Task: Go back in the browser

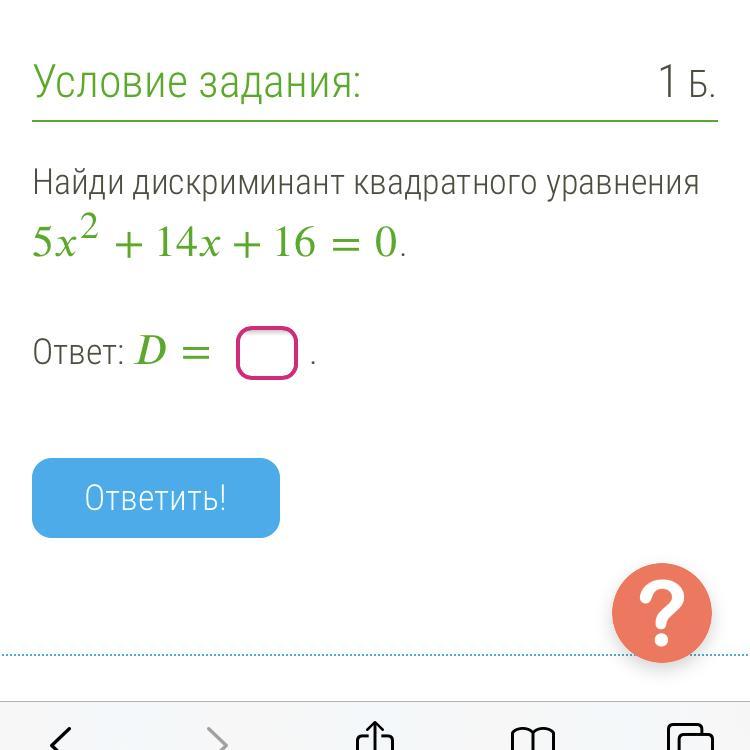Action: pyautogui.click(x=60, y=738)
